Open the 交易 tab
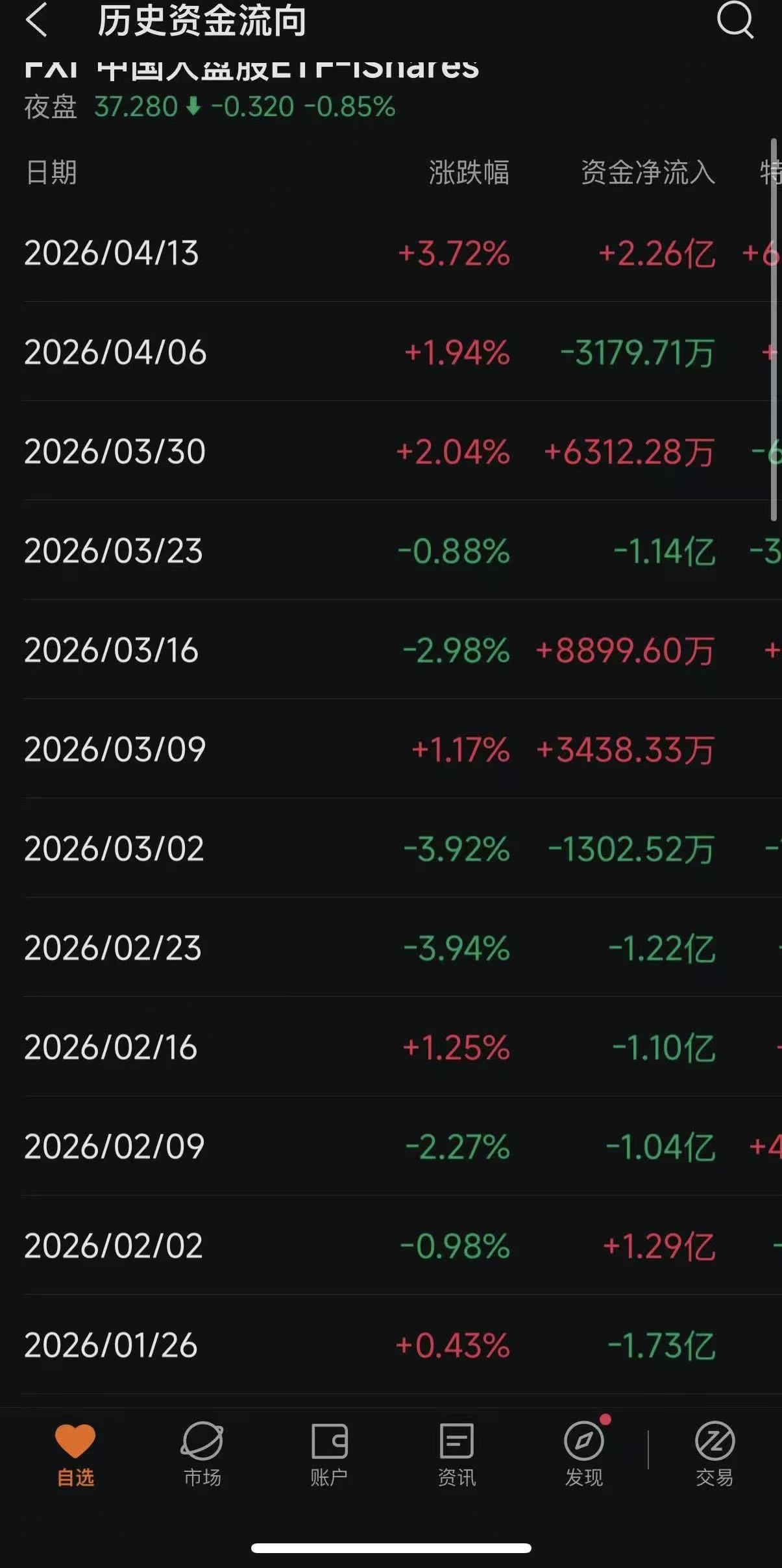This screenshot has height=1568, width=782. click(x=714, y=1454)
